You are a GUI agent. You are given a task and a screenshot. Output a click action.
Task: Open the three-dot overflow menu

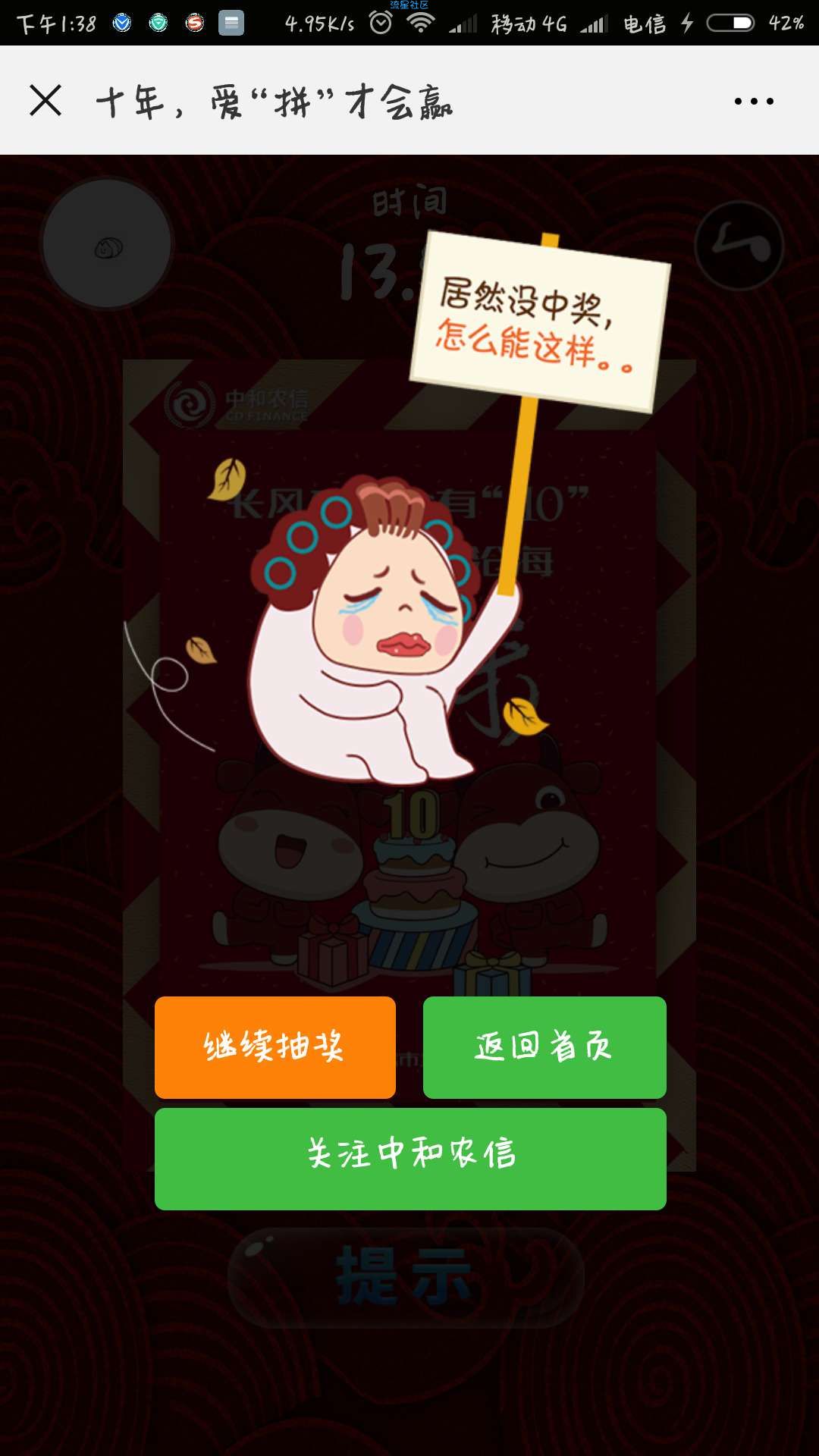point(754,101)
